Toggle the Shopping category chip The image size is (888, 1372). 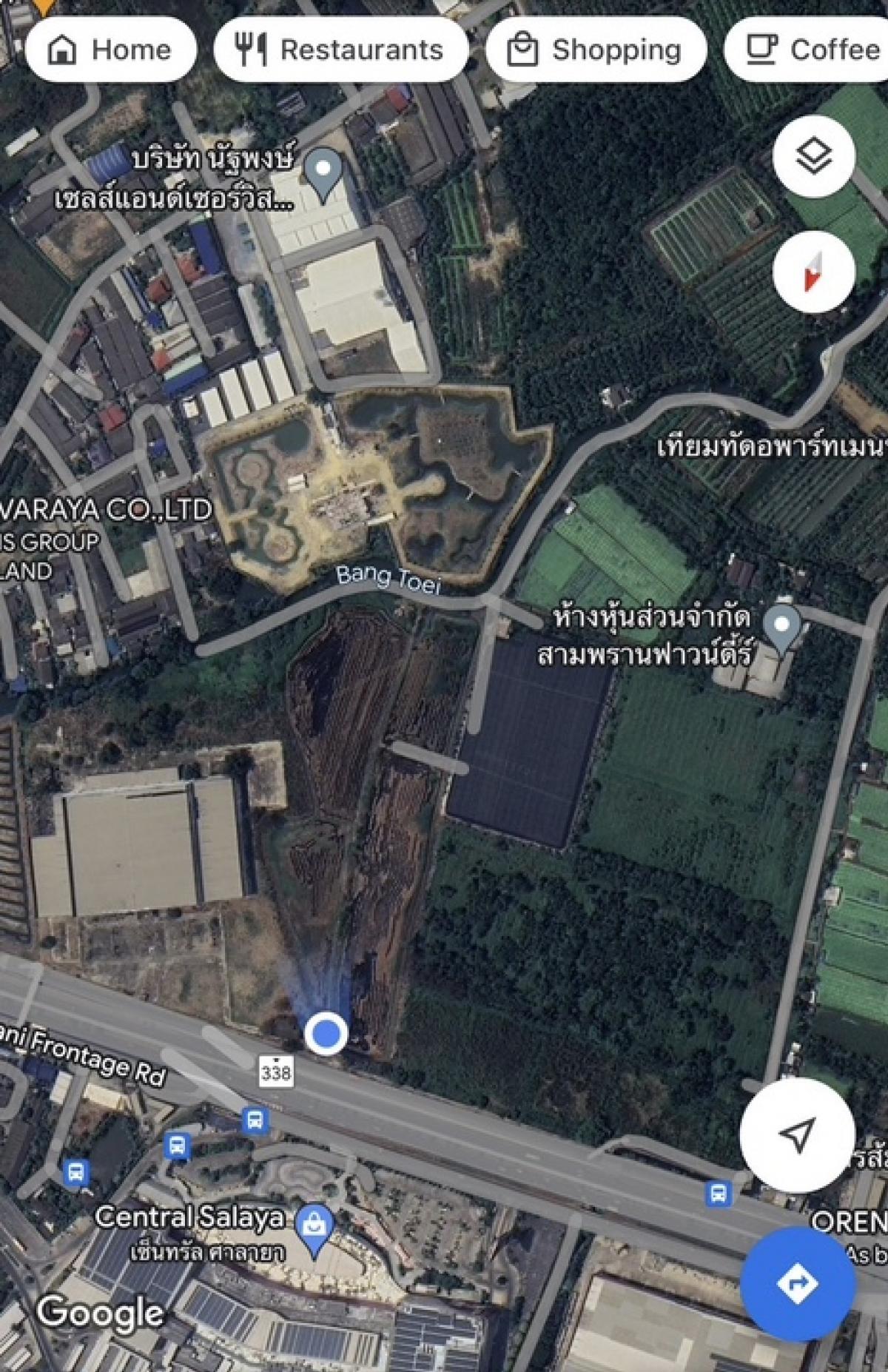599,50
